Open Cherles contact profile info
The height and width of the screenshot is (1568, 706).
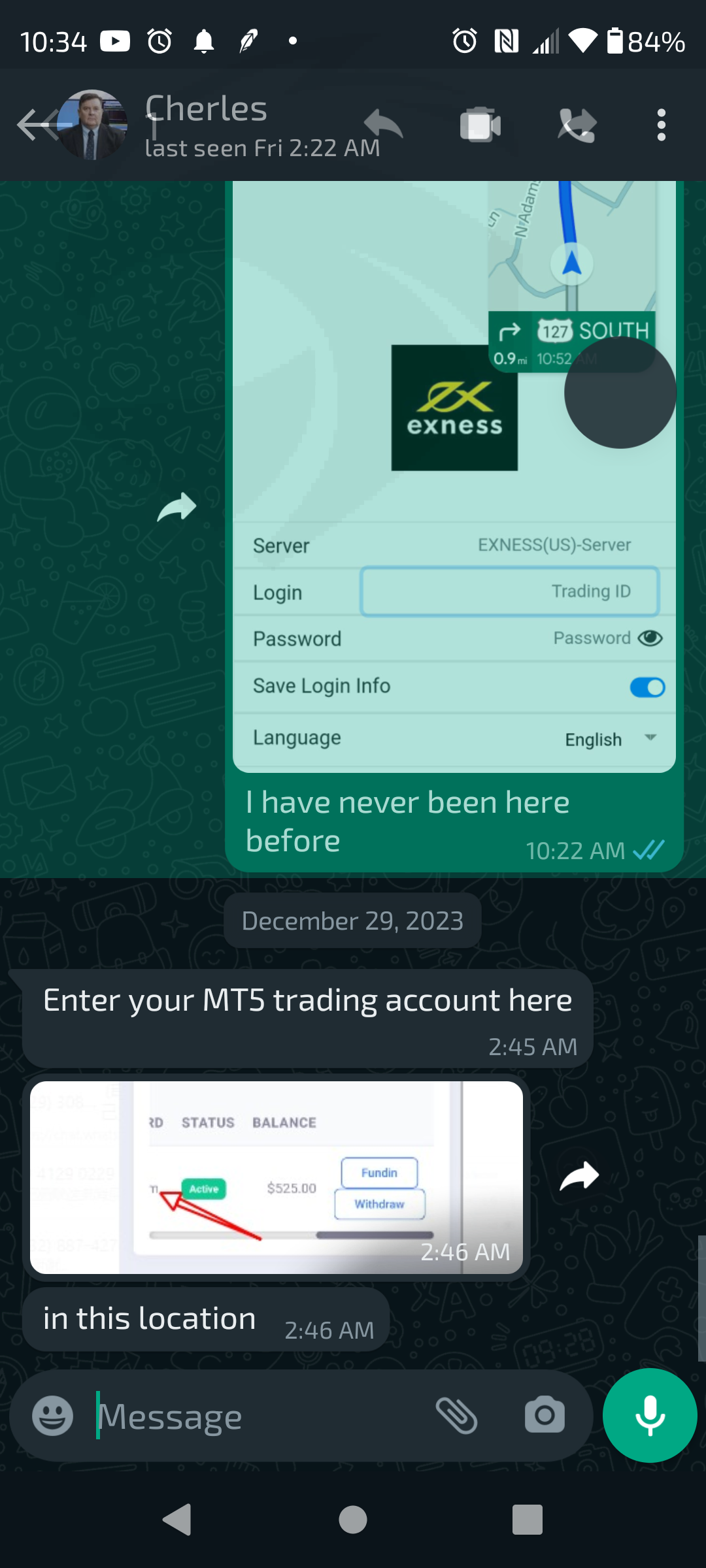261,125
